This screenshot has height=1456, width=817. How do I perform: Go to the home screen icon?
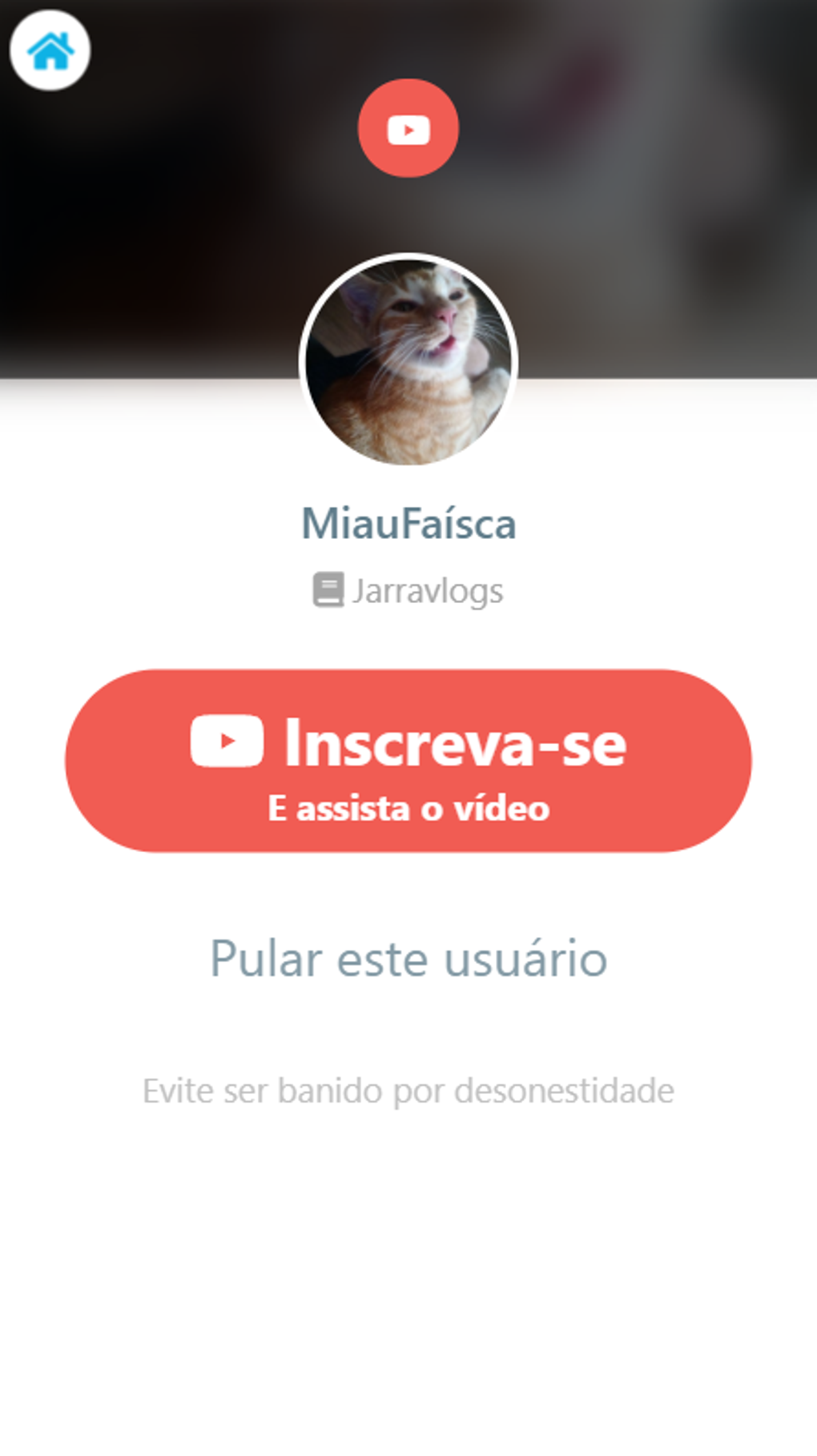tap(50, 50)
